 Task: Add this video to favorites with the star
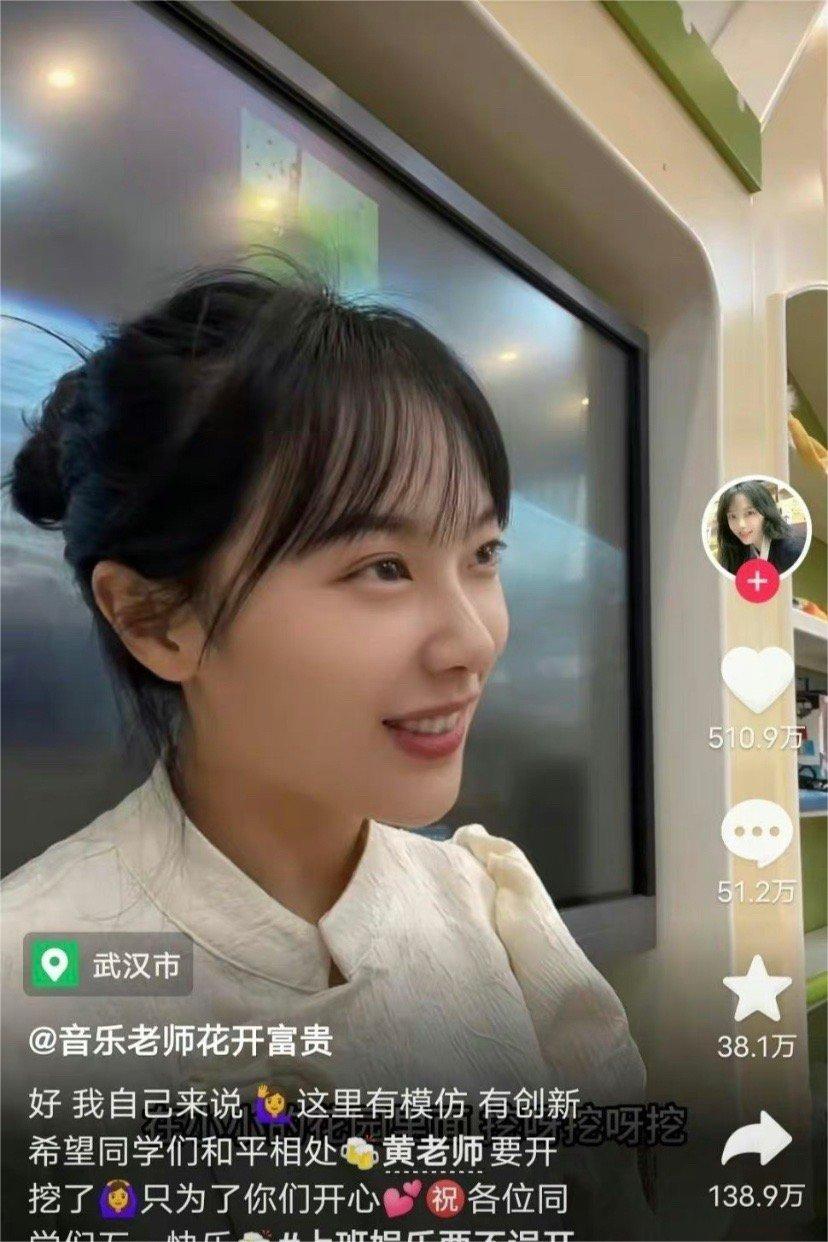(x=757, y=988)
